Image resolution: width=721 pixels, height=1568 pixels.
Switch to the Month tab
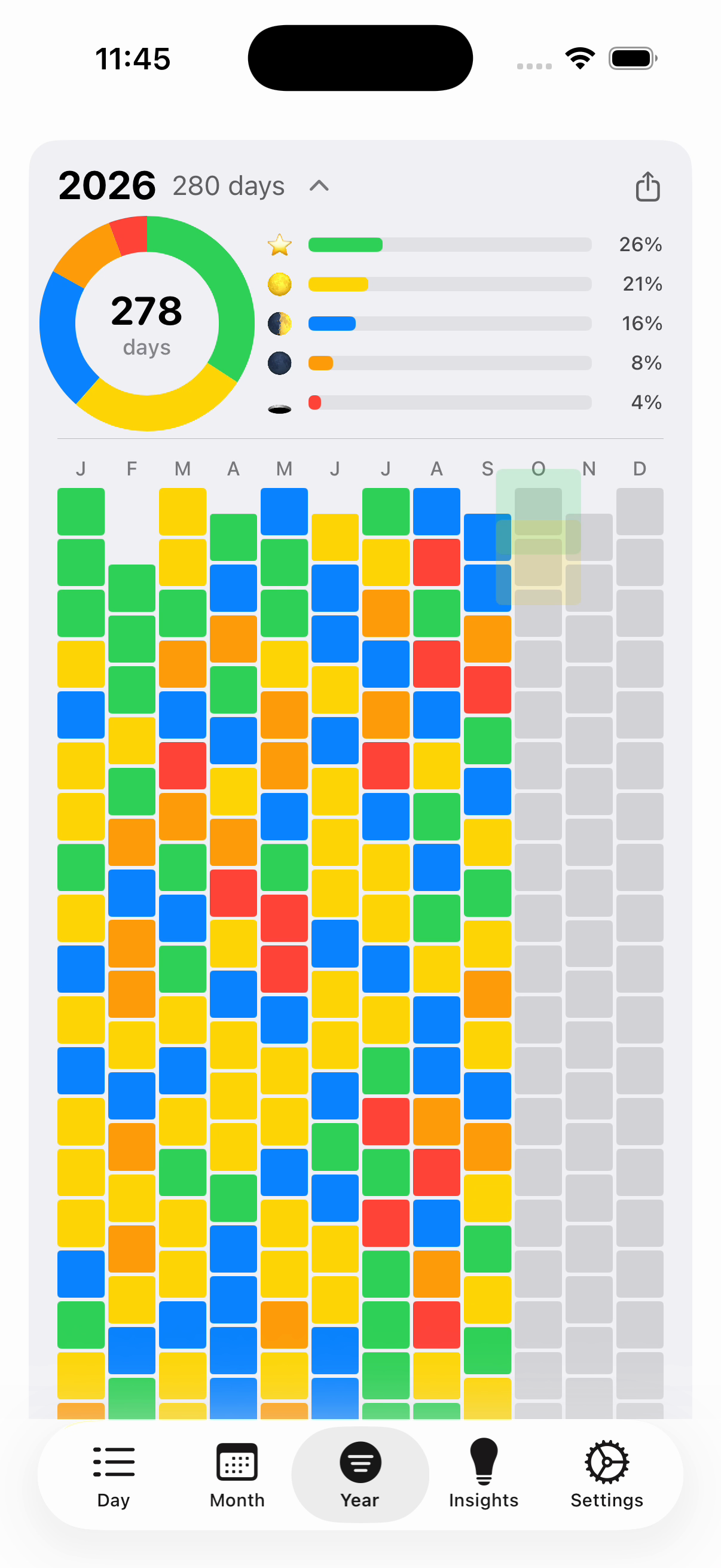tap(237, 1474)
